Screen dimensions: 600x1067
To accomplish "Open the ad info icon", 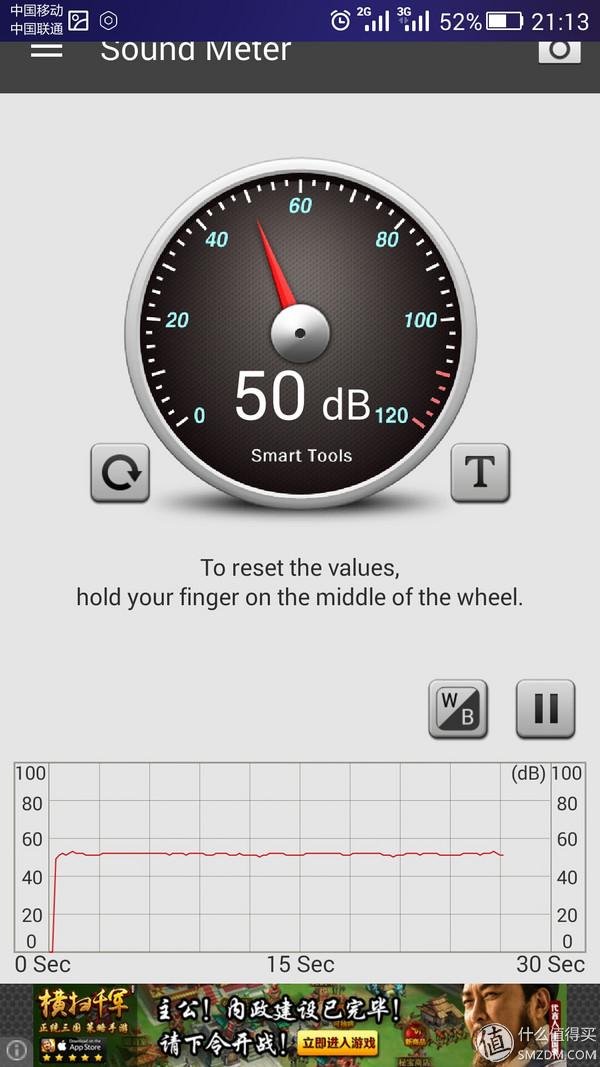I will pyautogui.click(x=16, y=1050).
